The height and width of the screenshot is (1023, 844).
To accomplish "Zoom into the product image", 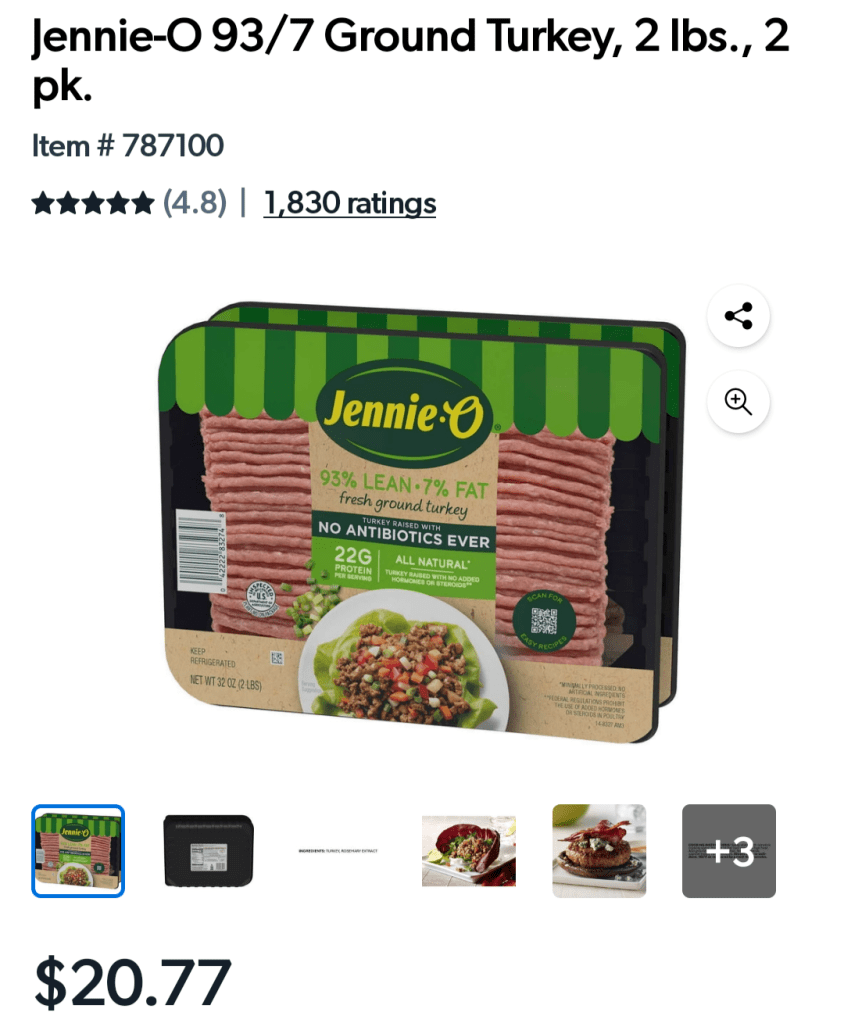I will point(738,402).
